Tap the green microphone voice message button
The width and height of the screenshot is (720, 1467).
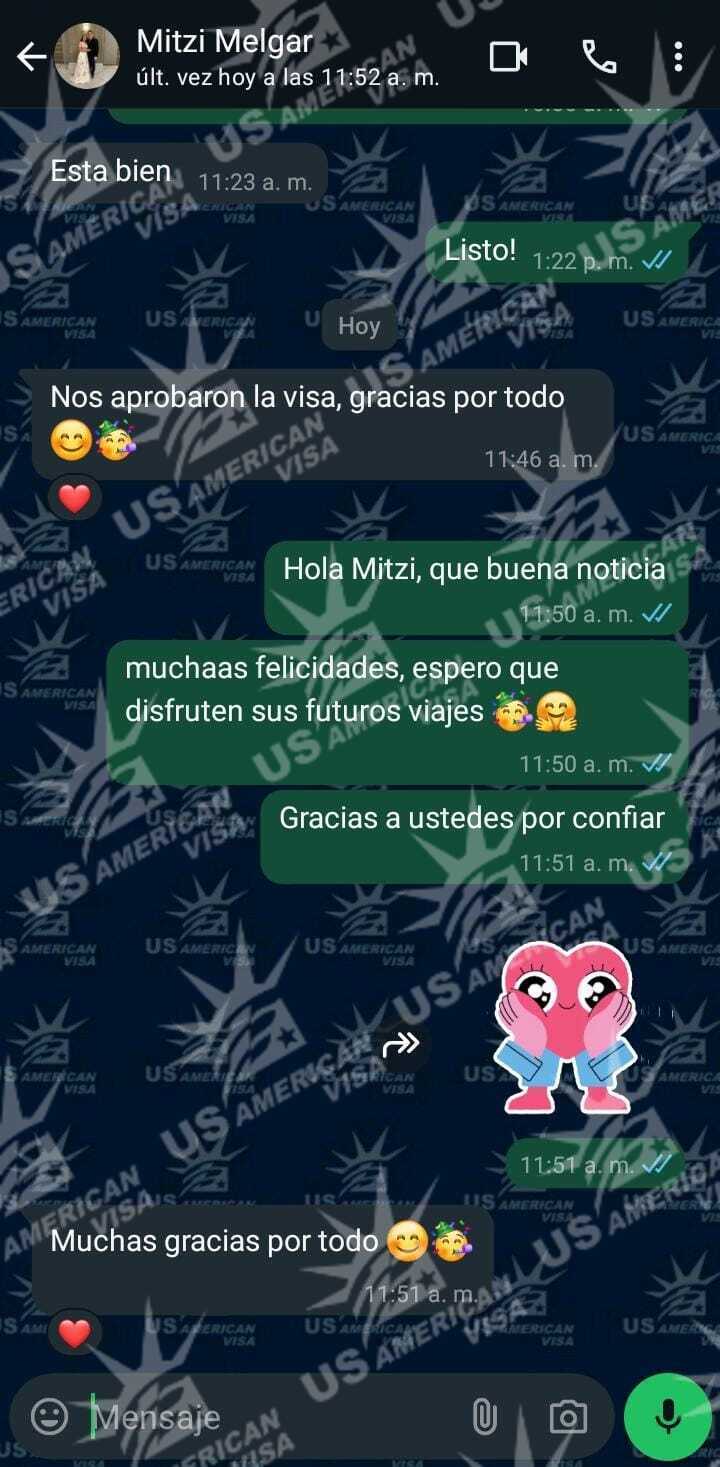(x=667, y=1415)
